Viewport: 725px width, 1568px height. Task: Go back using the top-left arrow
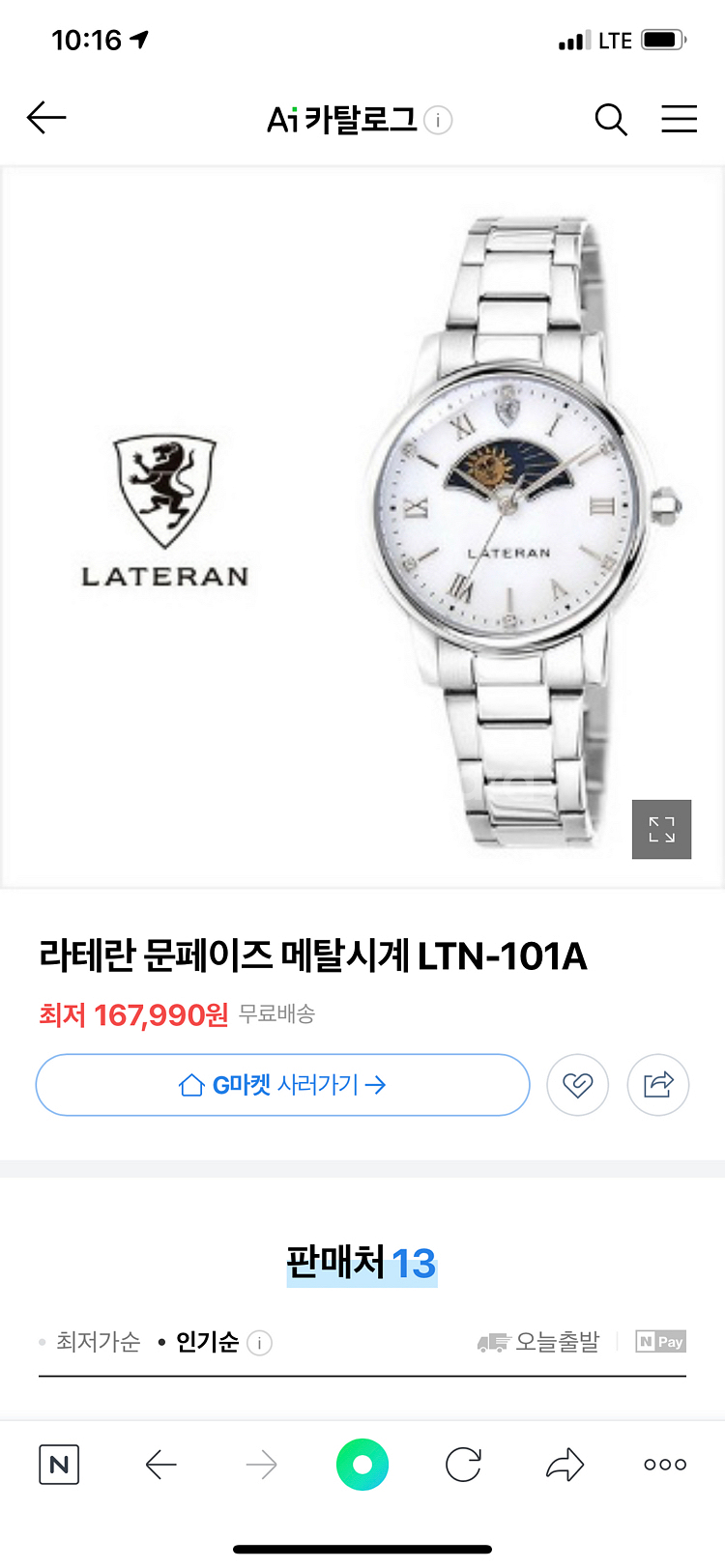[x=46, y=118]
